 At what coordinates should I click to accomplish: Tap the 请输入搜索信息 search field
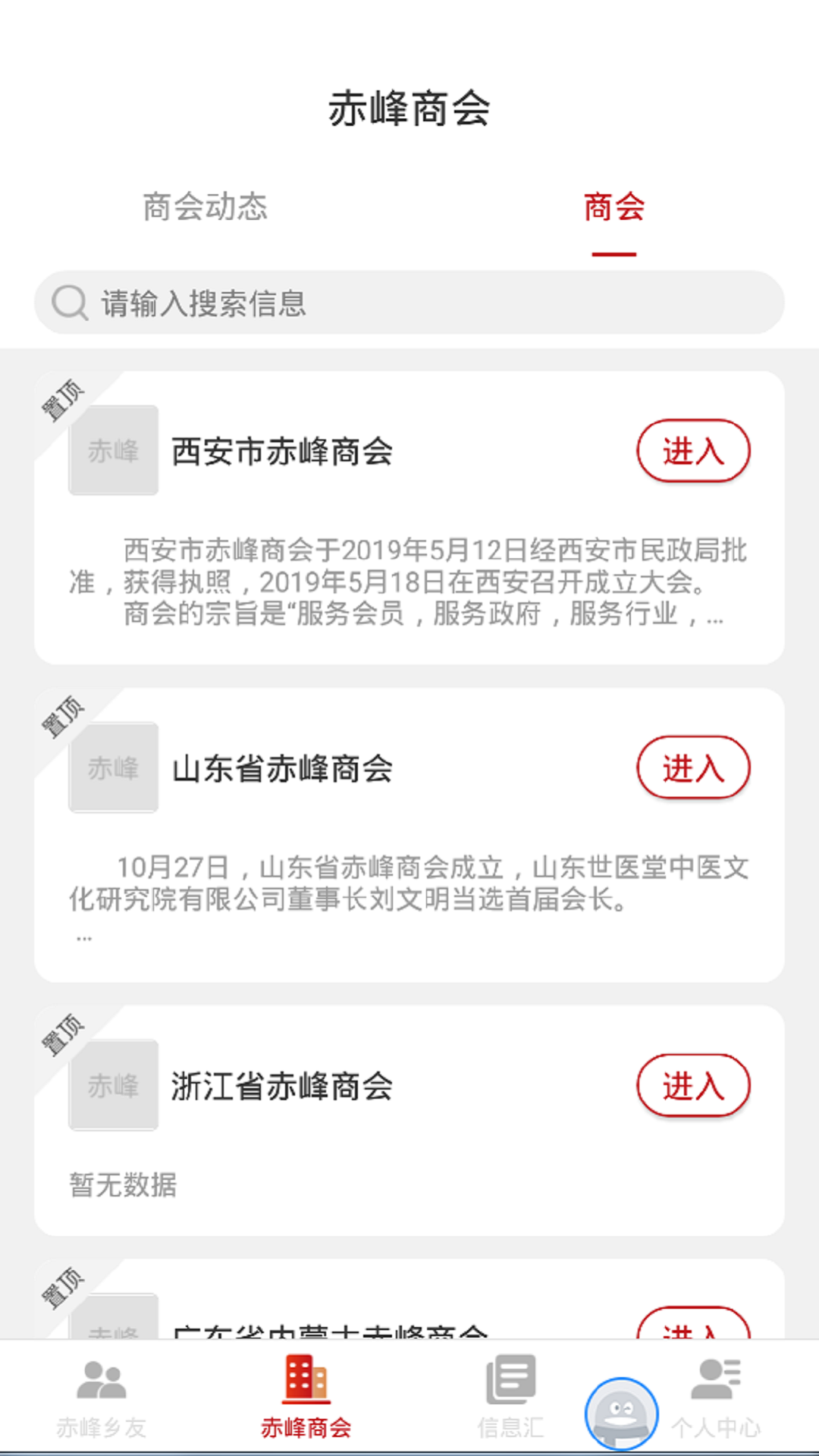(409, 303)
